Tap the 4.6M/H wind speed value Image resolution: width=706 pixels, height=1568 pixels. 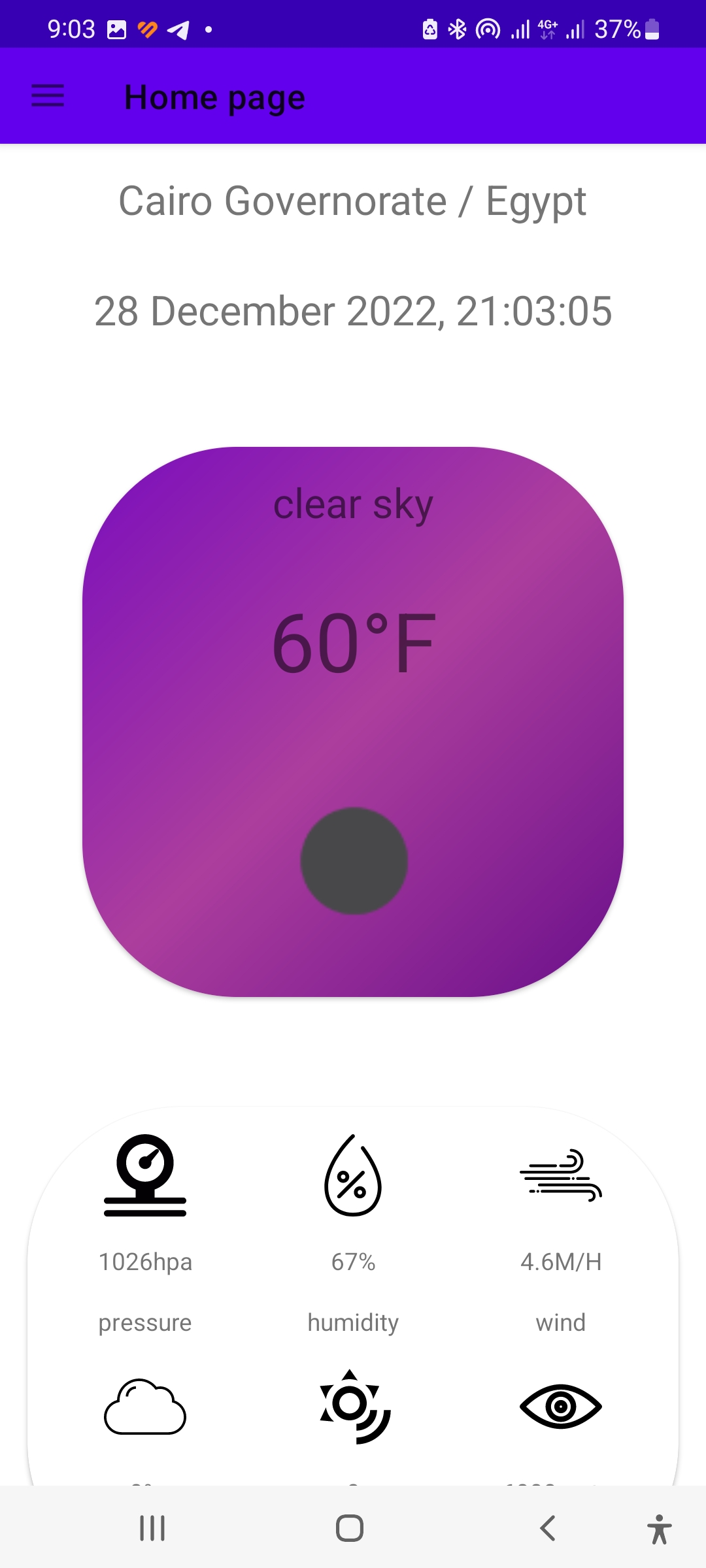point(560,1262)
